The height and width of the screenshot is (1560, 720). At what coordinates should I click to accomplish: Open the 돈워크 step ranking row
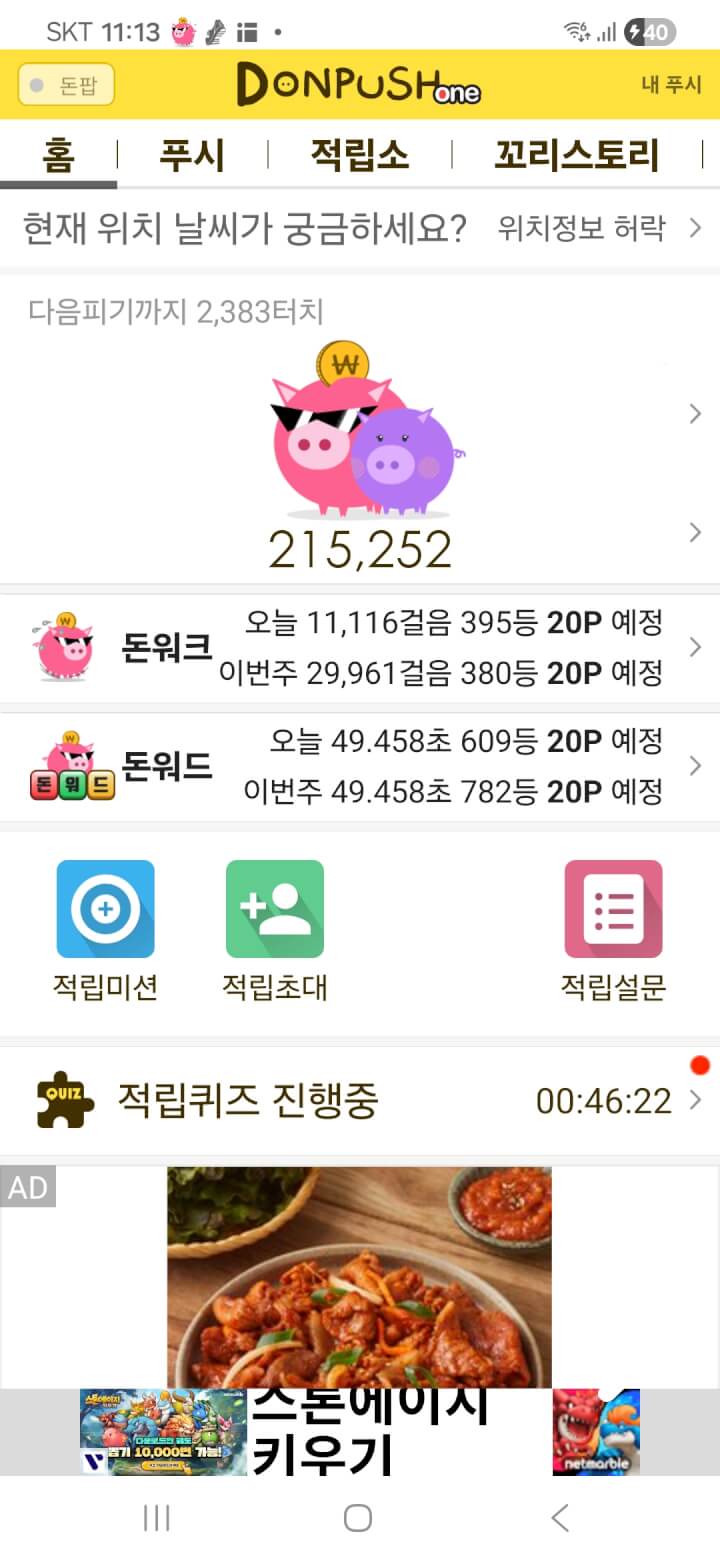360,648
